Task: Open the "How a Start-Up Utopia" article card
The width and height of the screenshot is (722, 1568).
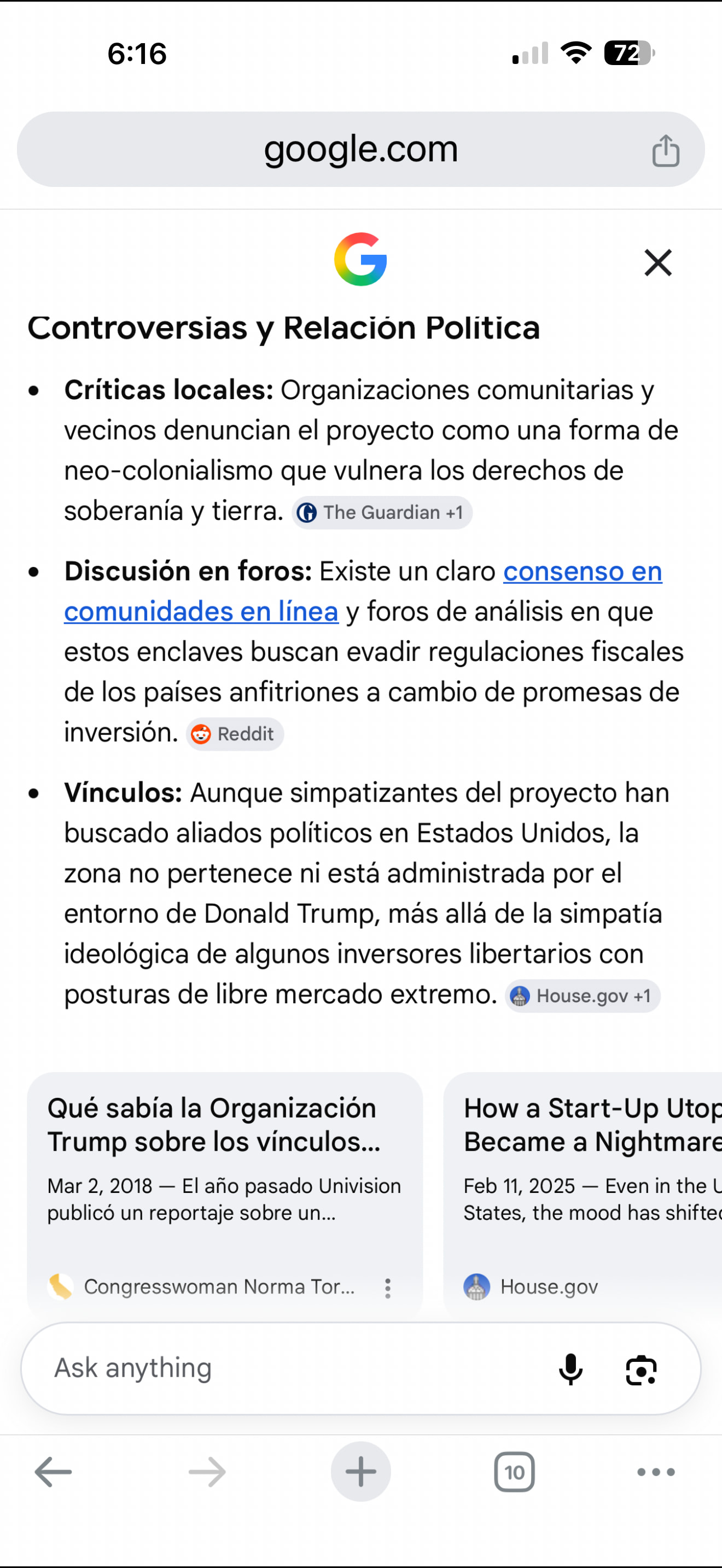Action: click(x=583, y=1193)
